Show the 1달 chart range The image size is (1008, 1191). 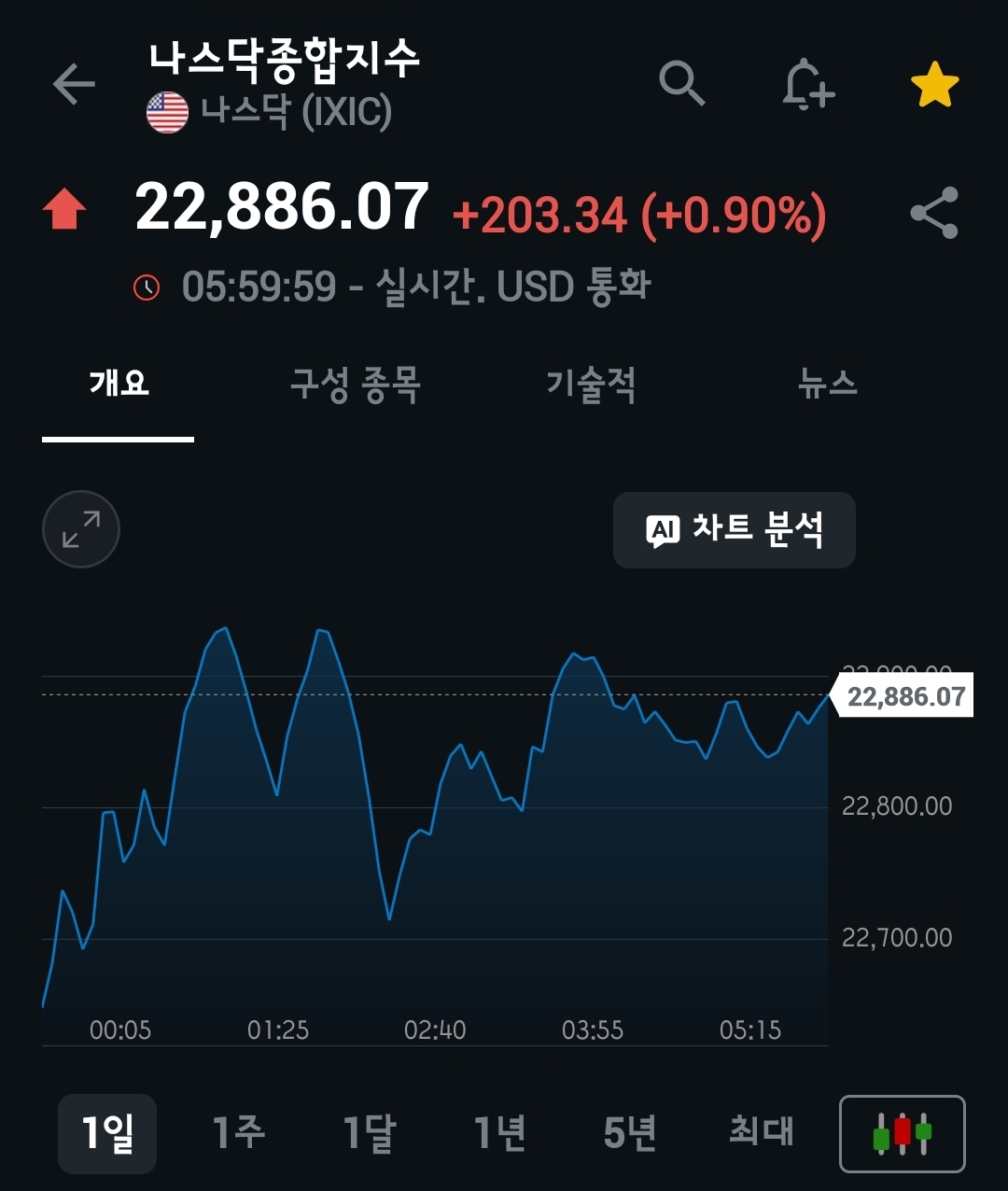[369, 1133]
